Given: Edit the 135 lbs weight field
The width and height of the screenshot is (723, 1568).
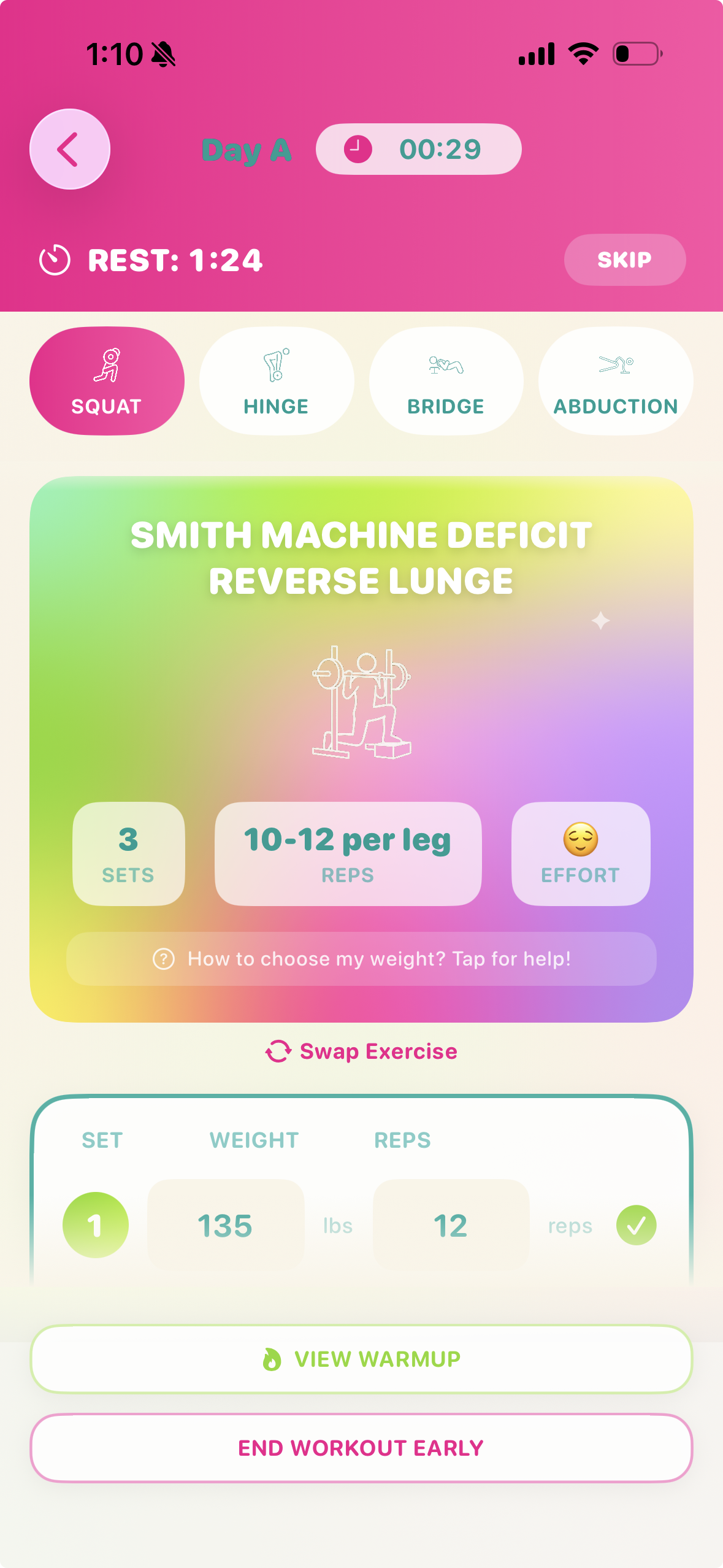Looking at the screenshot, I should click(x=225, y=1224).
